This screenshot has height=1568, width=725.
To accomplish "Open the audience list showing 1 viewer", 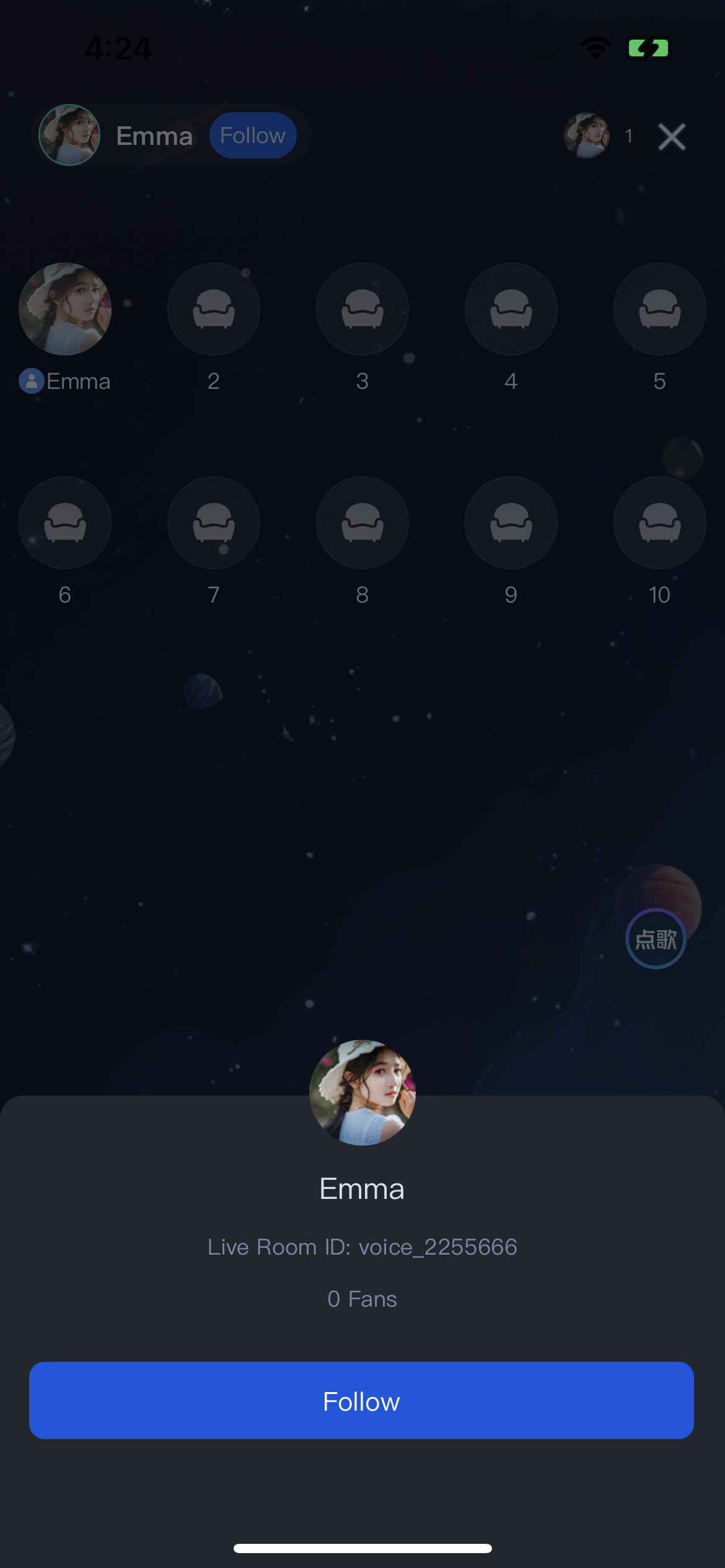I will coord(601,136).
